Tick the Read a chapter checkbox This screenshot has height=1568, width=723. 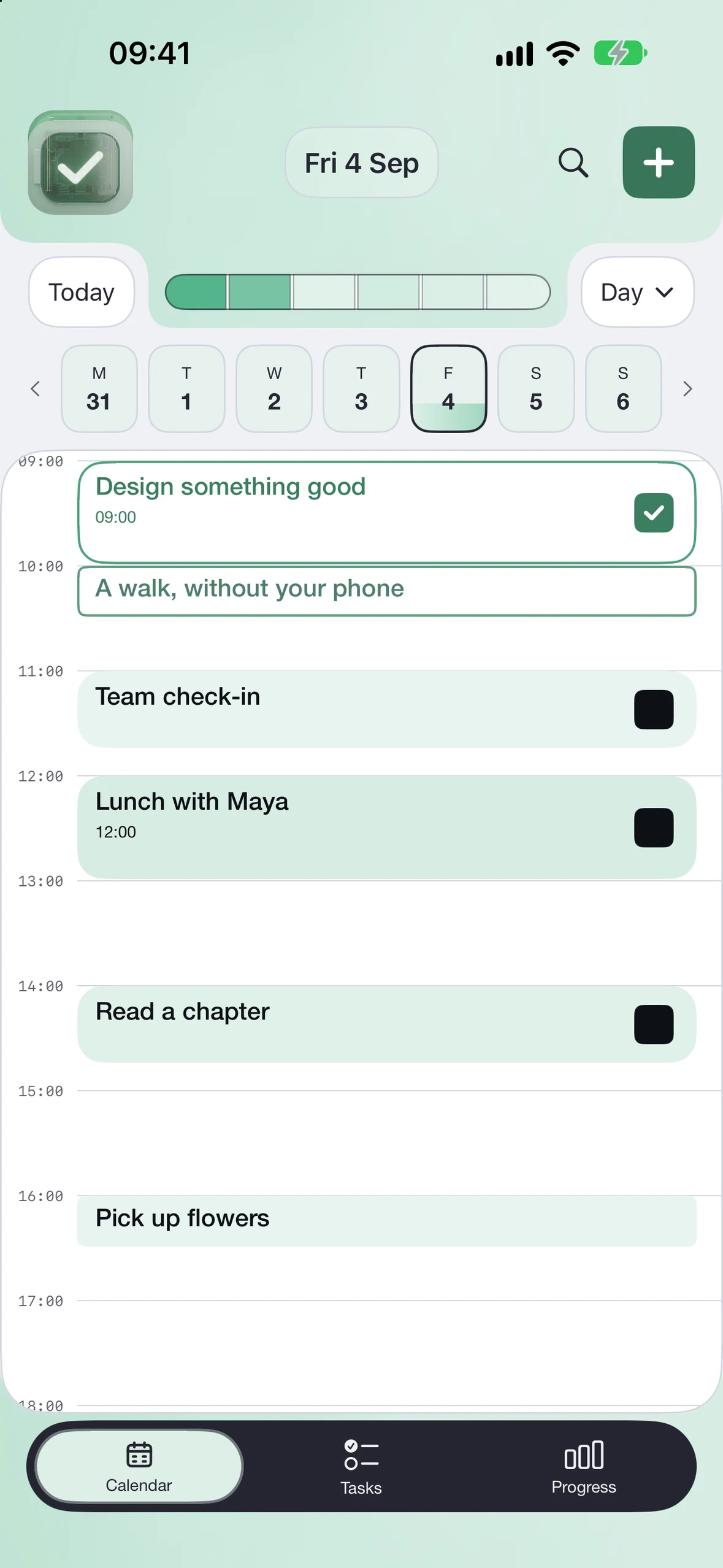(x=654, y=1024)
